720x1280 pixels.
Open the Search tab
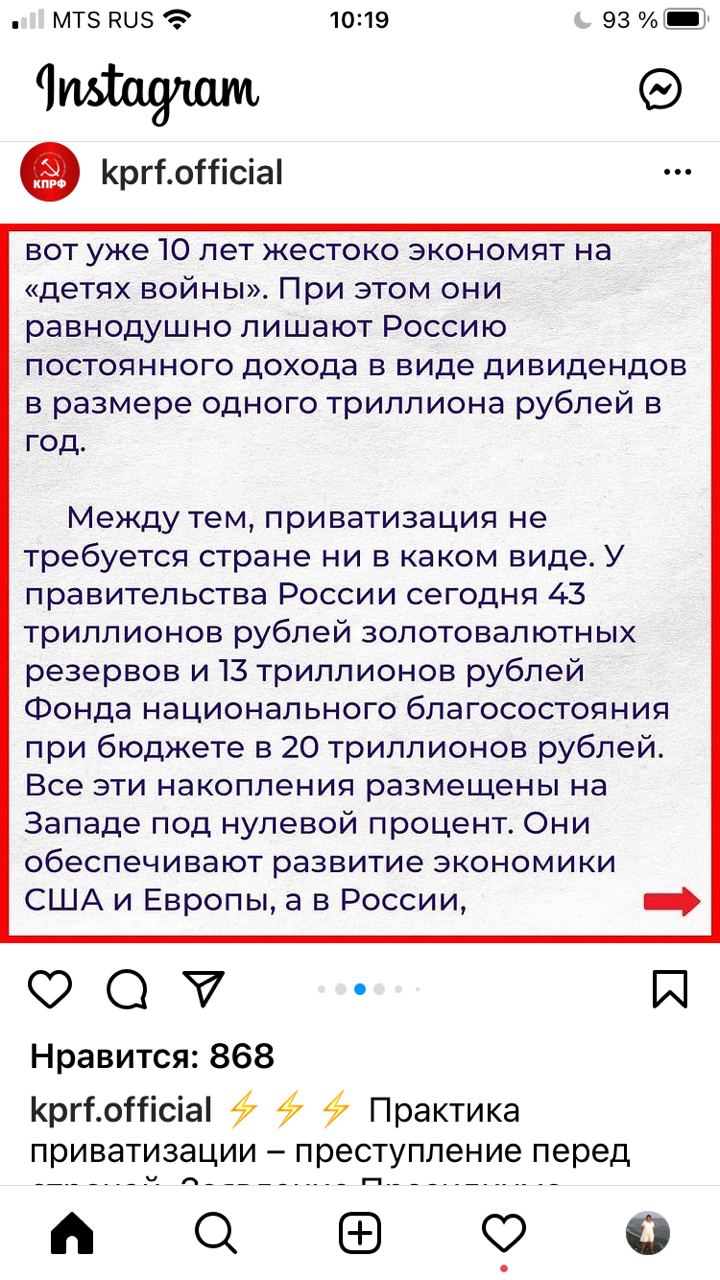[x=215, y=1234]
